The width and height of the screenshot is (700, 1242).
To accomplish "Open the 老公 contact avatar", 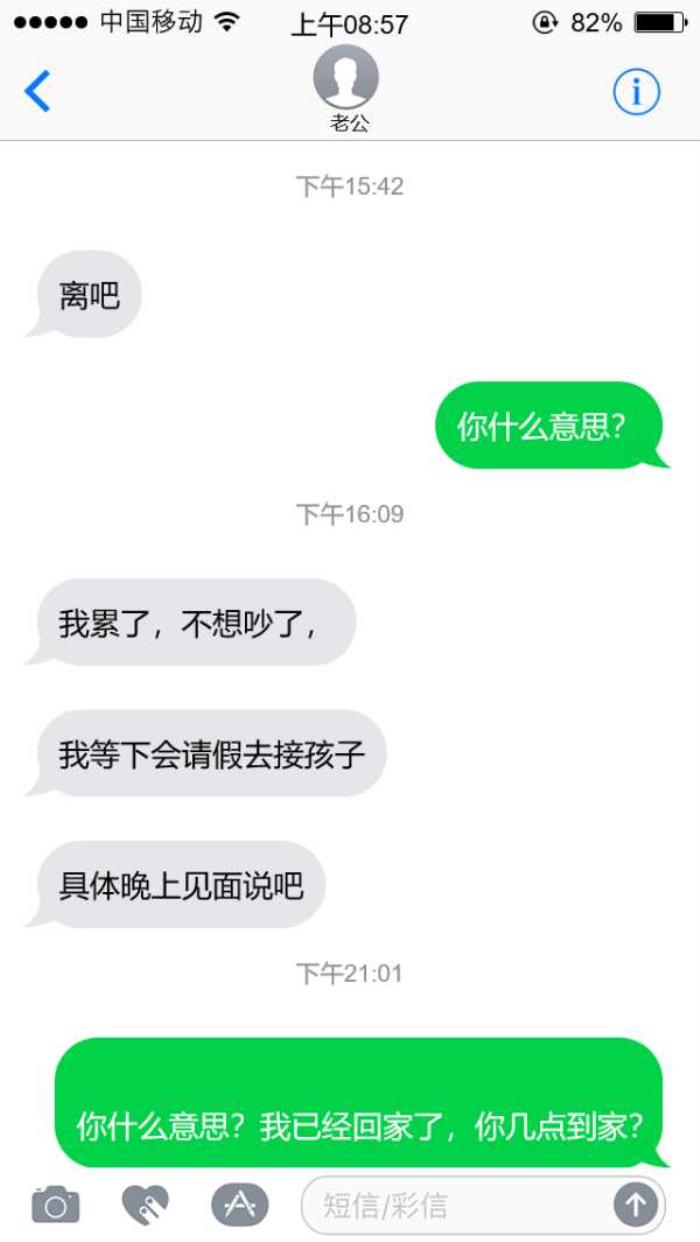I will click(x=346, y=78).
